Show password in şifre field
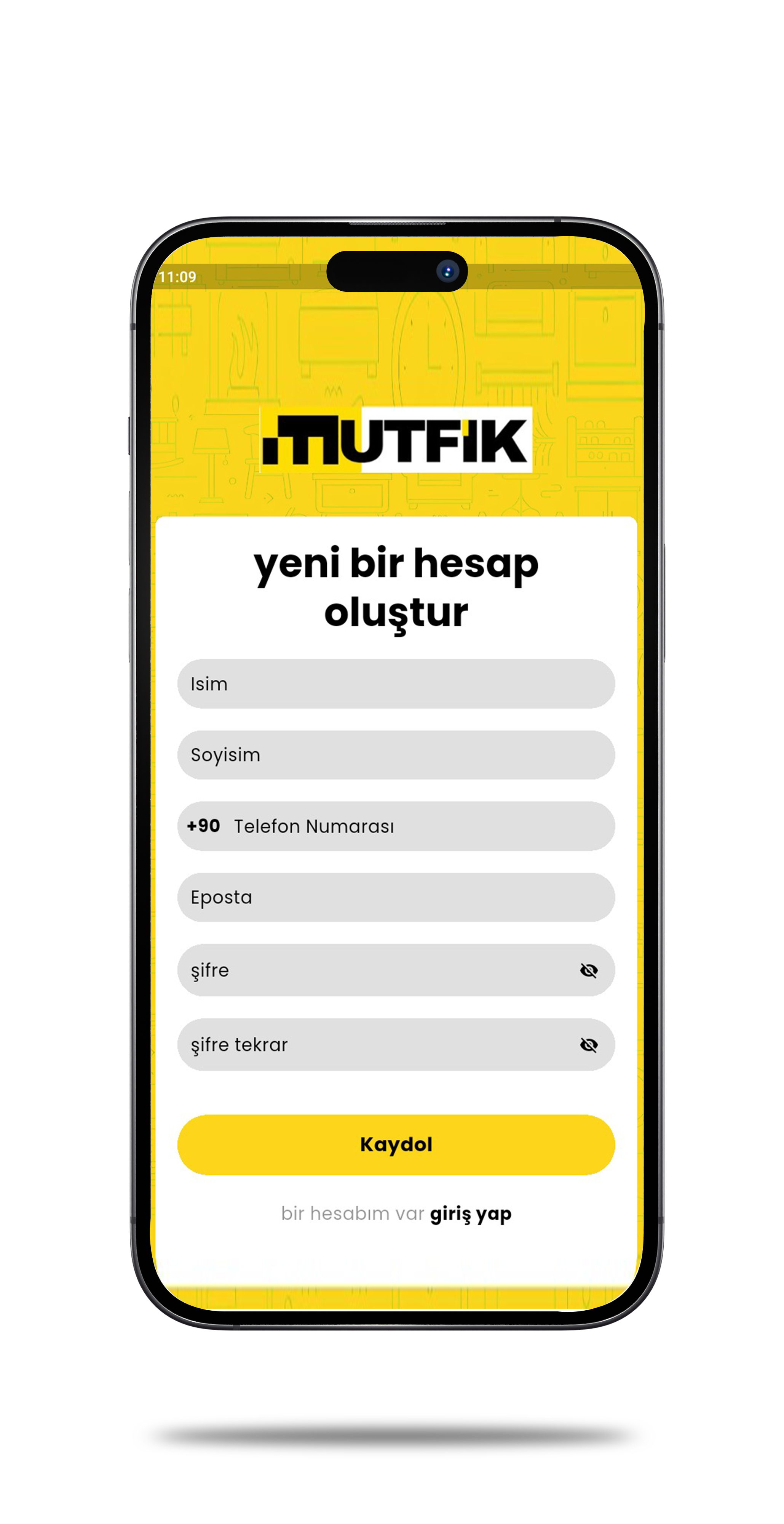The image size is (784, 1524). tap(588, 970)
